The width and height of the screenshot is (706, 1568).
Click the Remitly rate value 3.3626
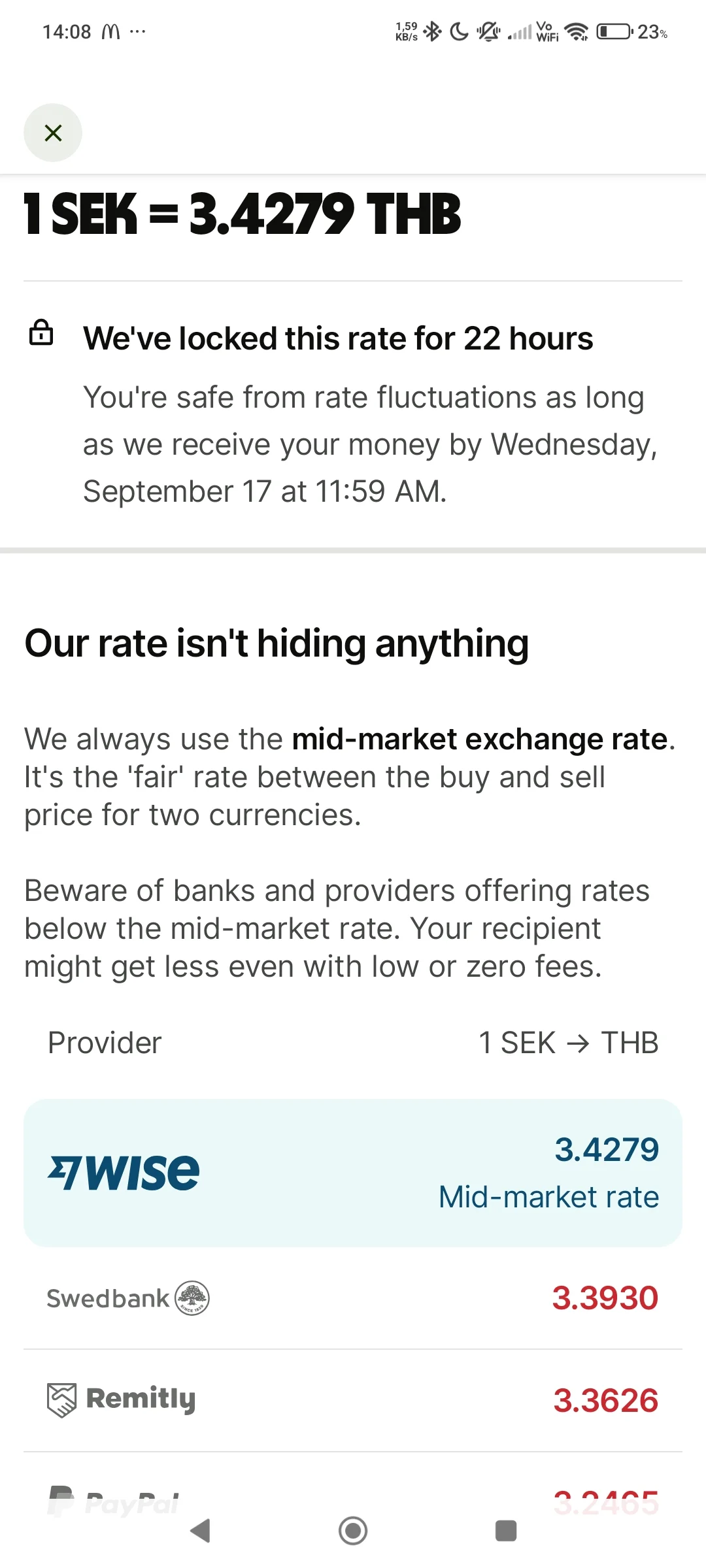607,1399
